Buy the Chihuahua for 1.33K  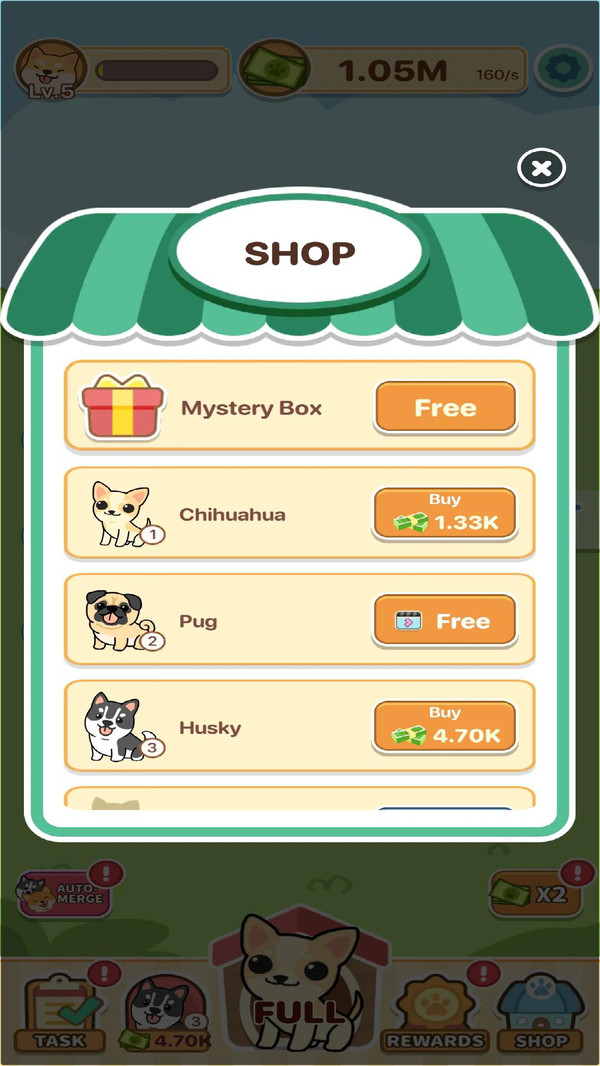445,514
